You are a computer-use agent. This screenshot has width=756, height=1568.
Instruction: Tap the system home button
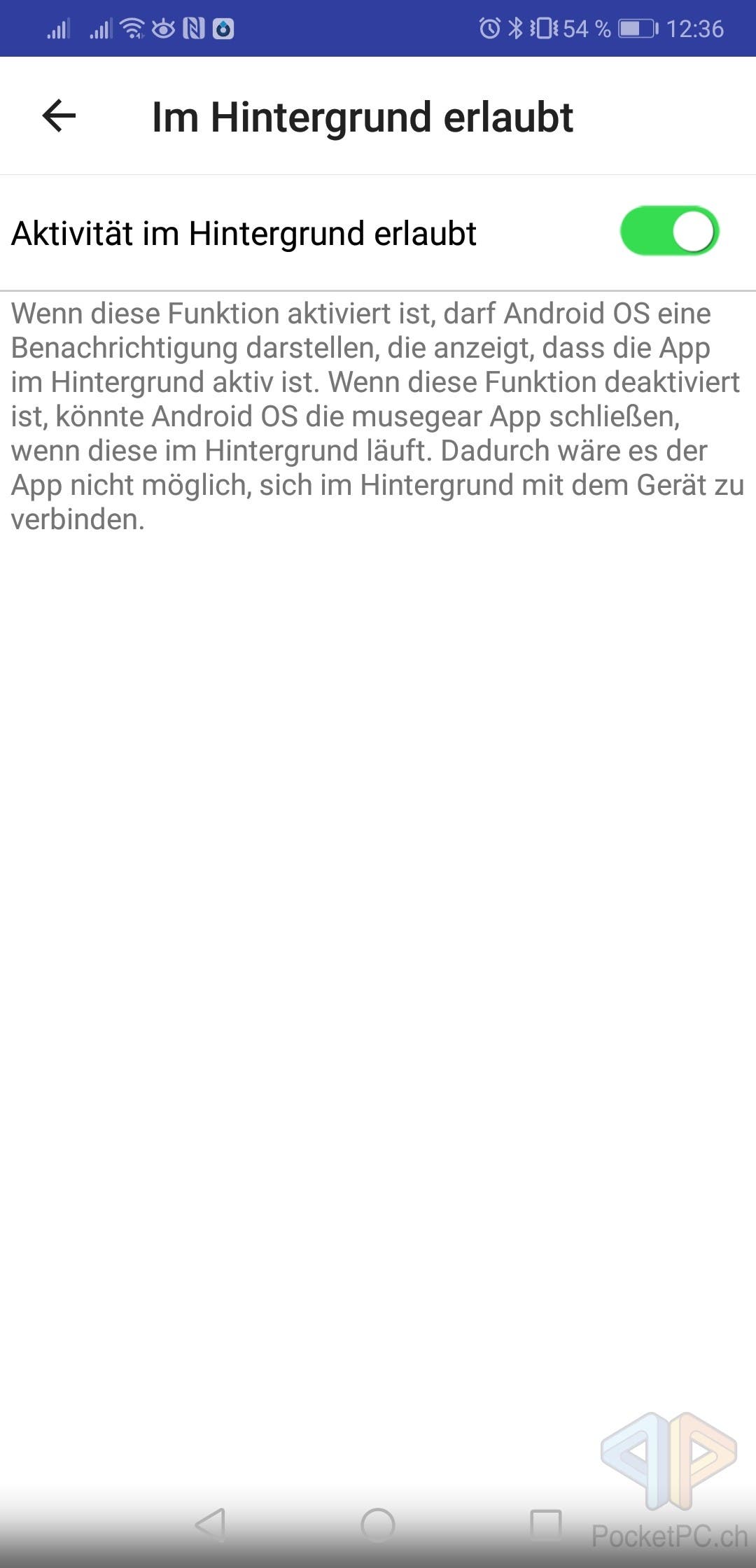point(378,1525)
